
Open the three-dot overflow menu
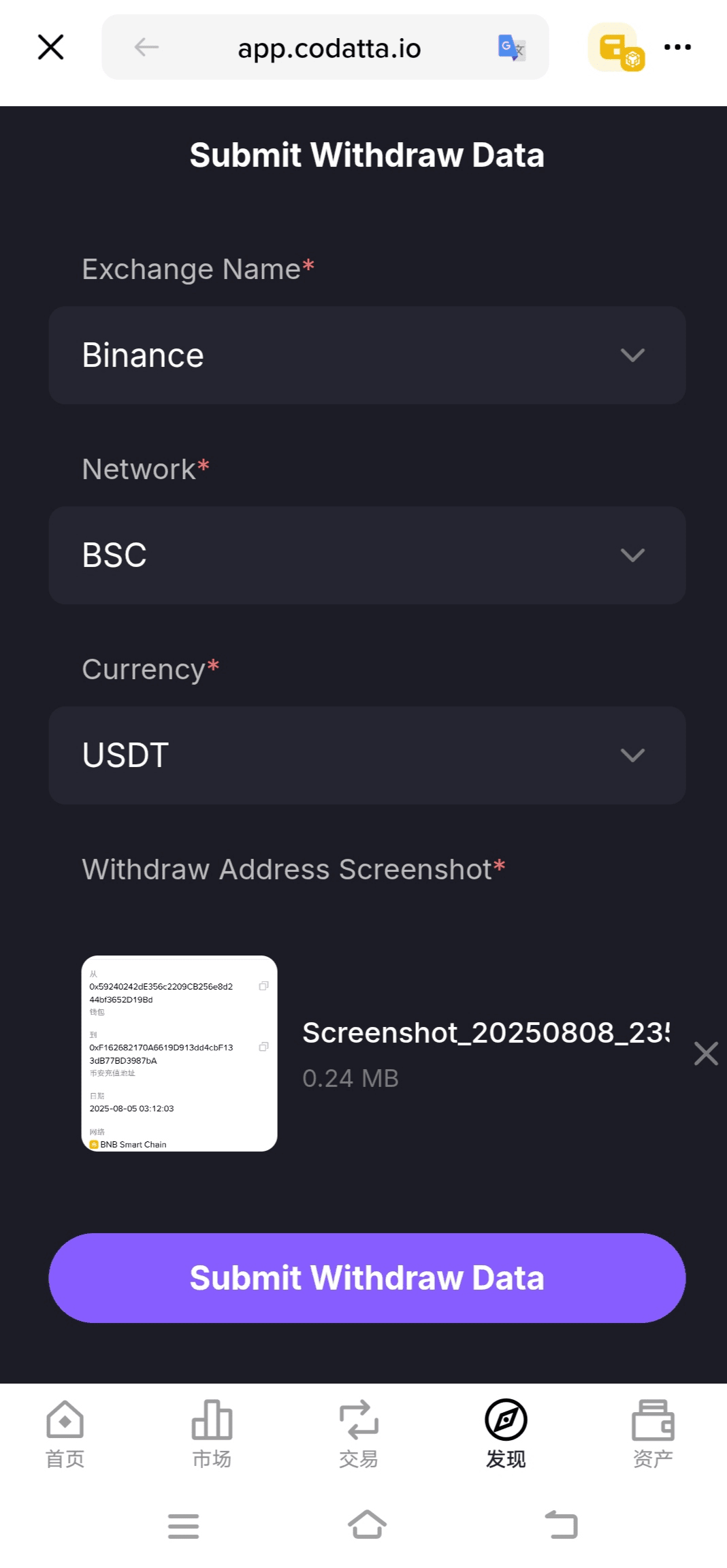(x=677, y=47)
